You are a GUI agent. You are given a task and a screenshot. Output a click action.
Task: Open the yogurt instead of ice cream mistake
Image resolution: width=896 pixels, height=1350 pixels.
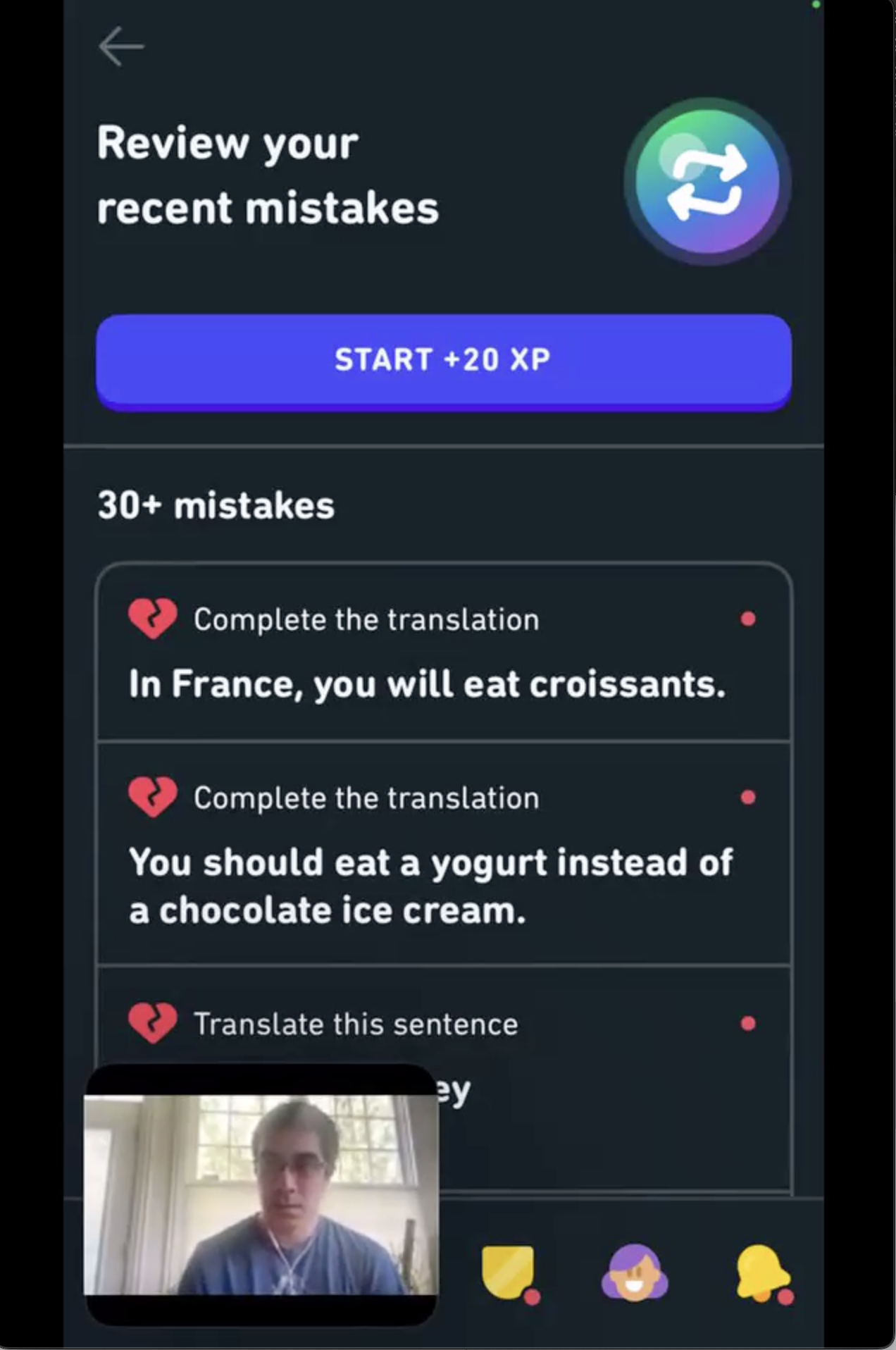coord(444,853)
